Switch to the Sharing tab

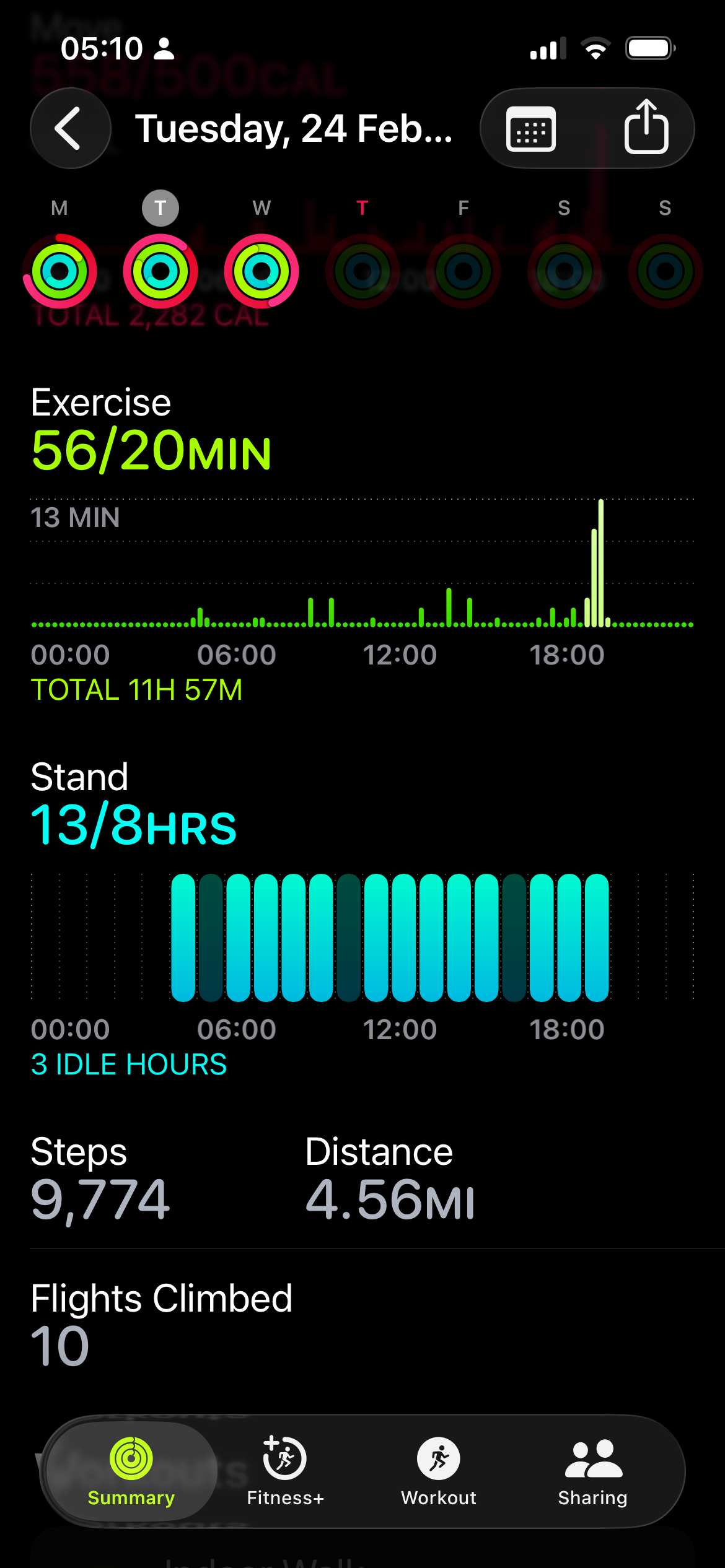pyautogui.click(x=593, y=1471)
